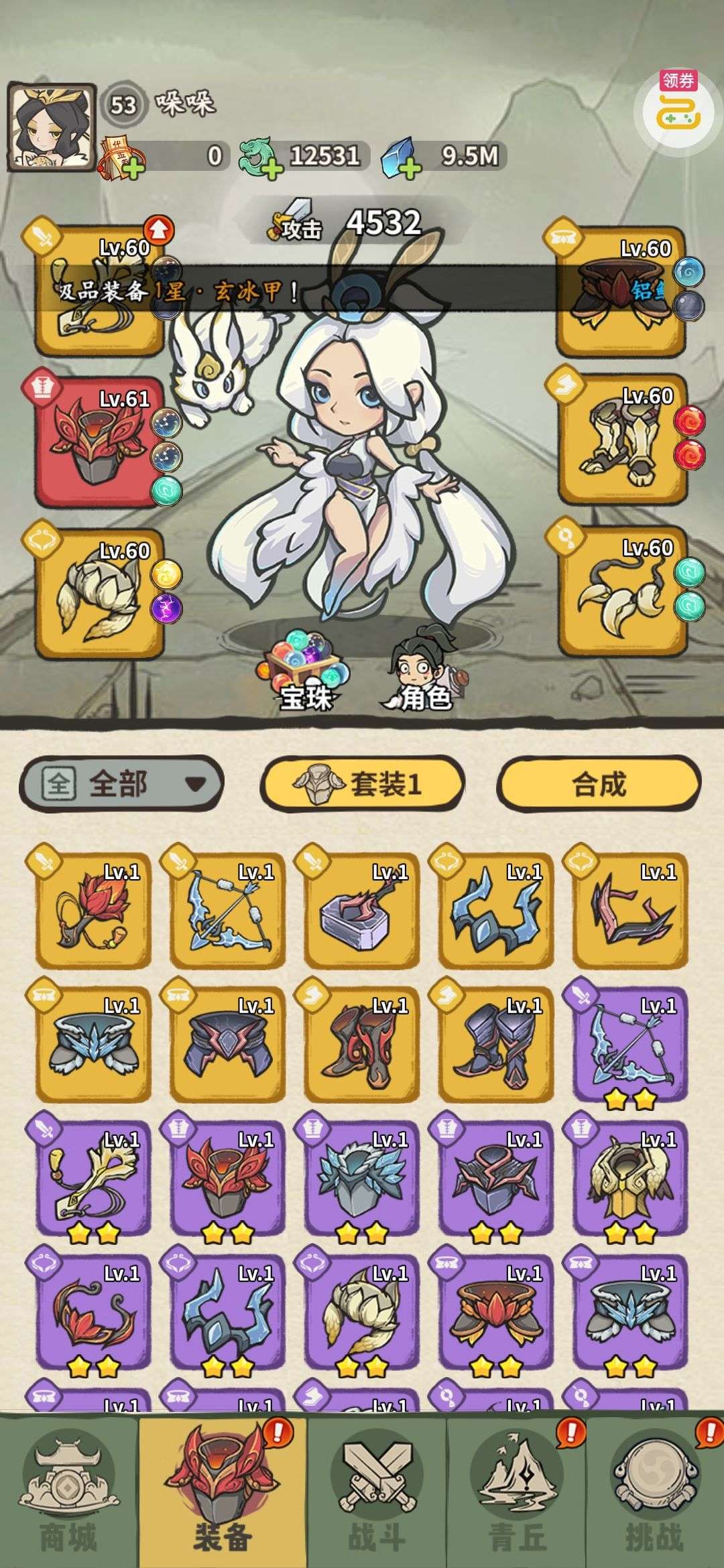Open the 角色 character screen
This screenshot has width=724, height=1568.
[x=422, y=670]
